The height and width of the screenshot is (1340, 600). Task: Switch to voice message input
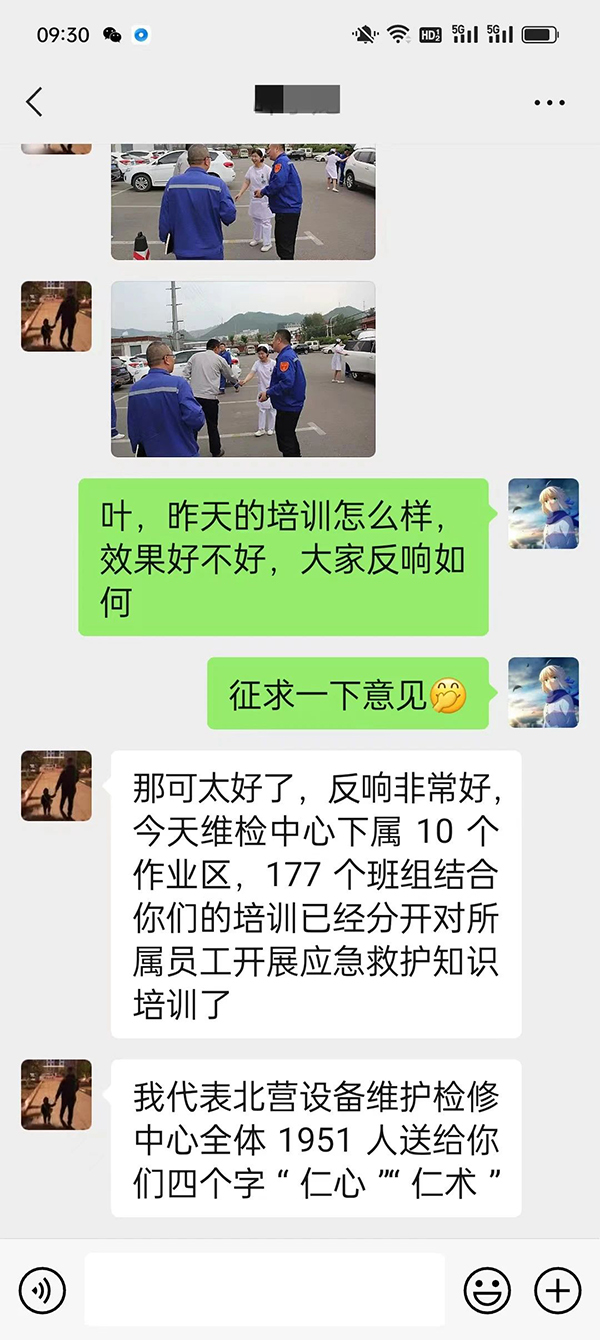pos(42,1290)
